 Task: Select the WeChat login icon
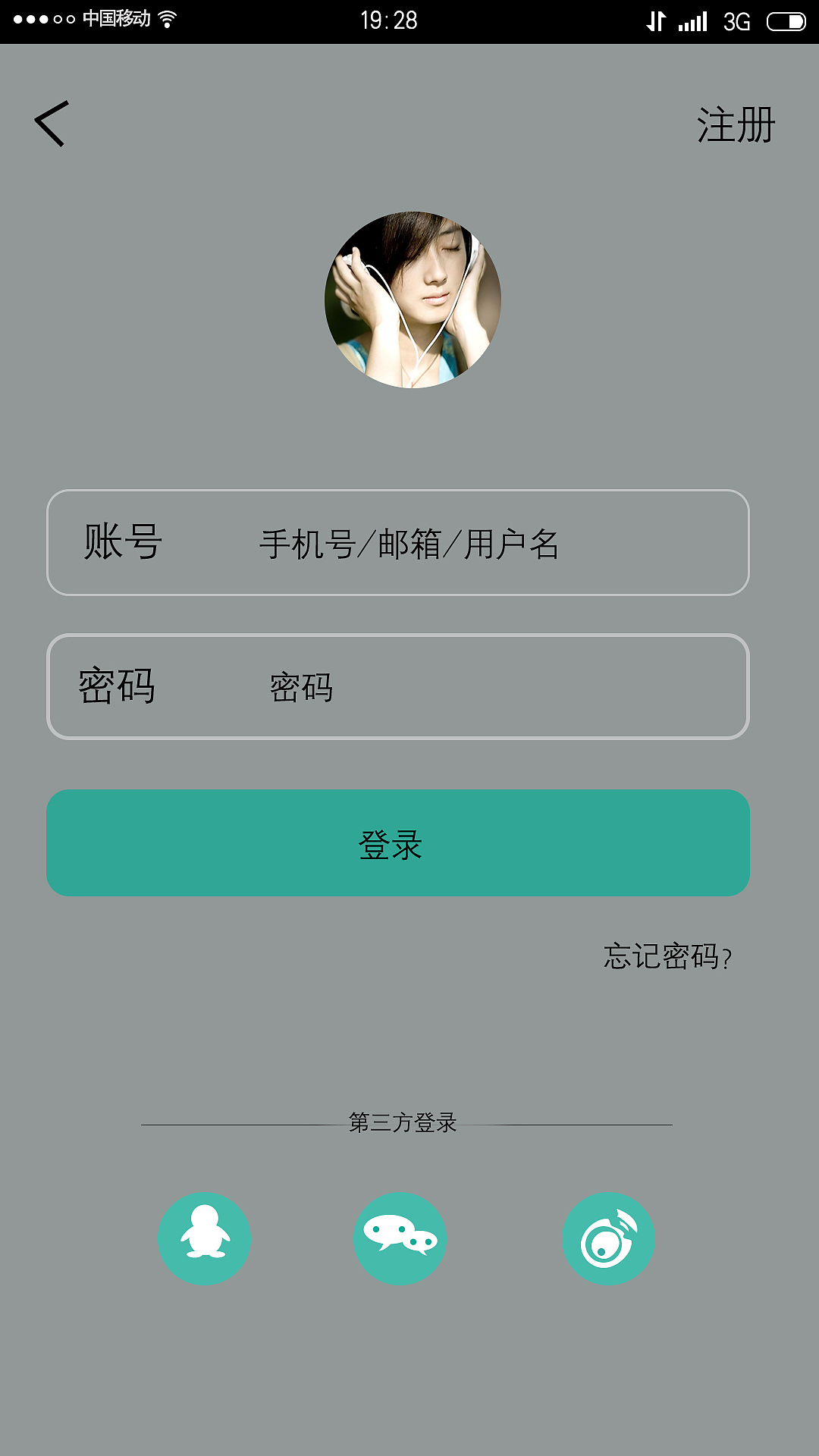[400, 1236]
